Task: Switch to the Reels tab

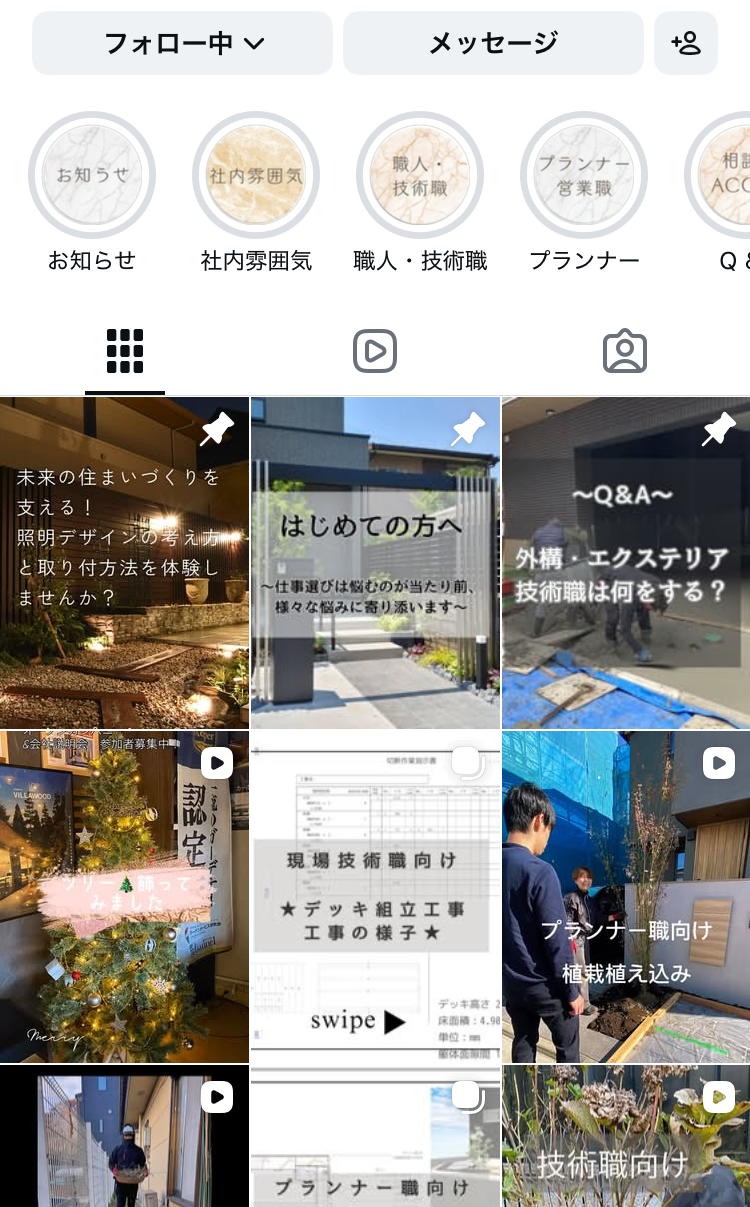Action: pyautogui.click(x=375, y=352)
